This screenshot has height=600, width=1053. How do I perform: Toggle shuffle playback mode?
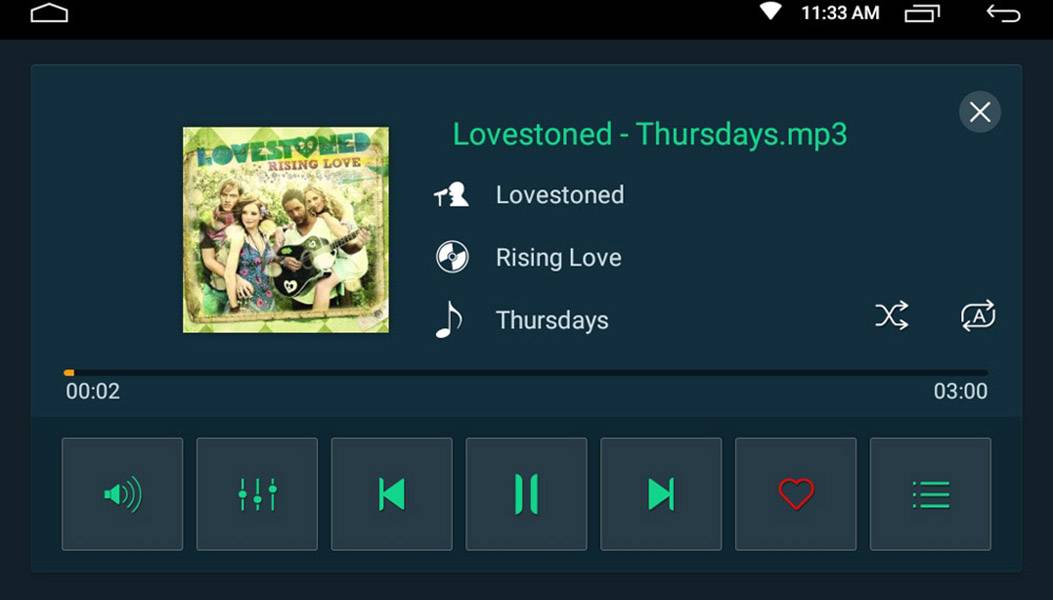click(x=892, y=316)
